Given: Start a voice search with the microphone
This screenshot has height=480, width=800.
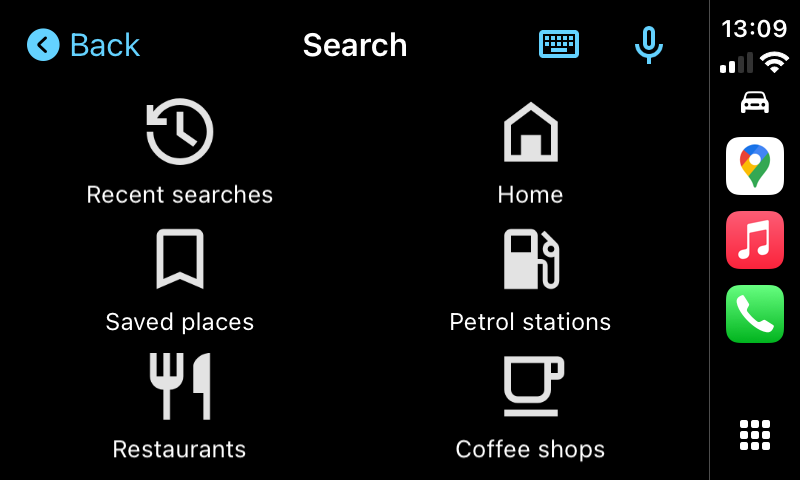Looking at the screenshot, I should click(649, 45).
